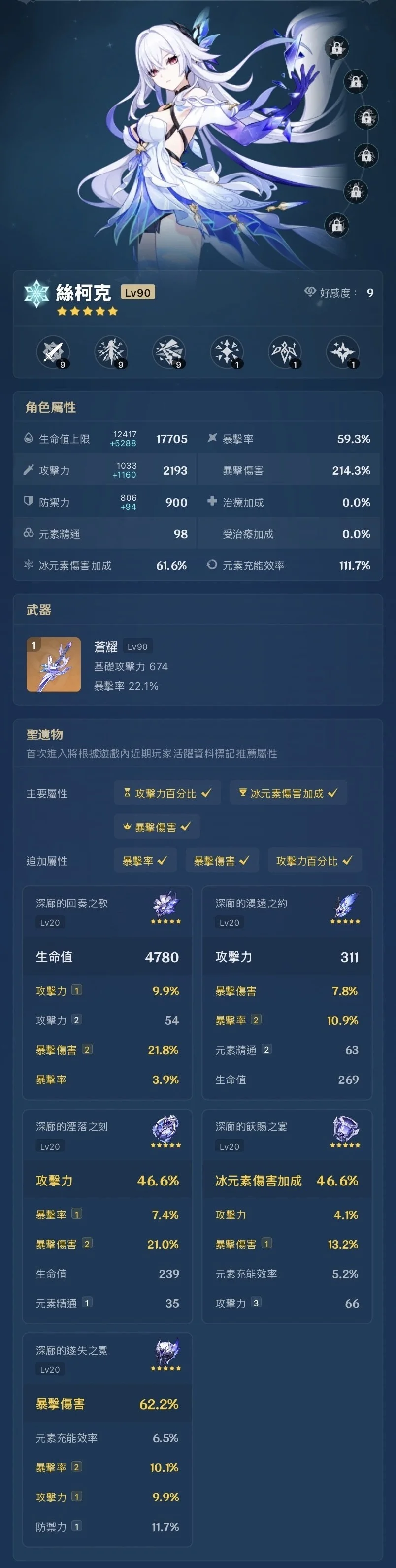
Task: Select the 暴擊傷害 main attribute chip
Action: click(x=157, y=827)
